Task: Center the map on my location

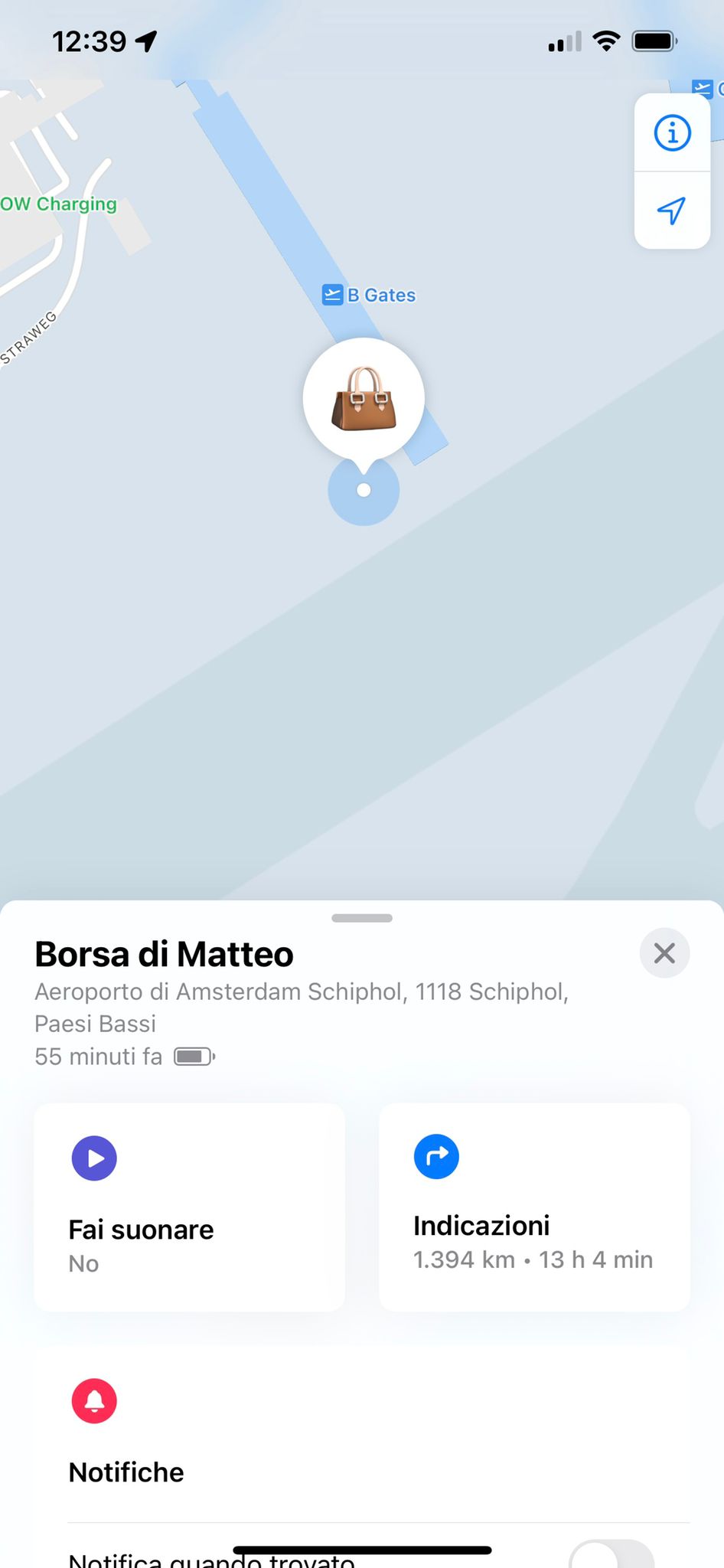Action: (x=673, y=210)
